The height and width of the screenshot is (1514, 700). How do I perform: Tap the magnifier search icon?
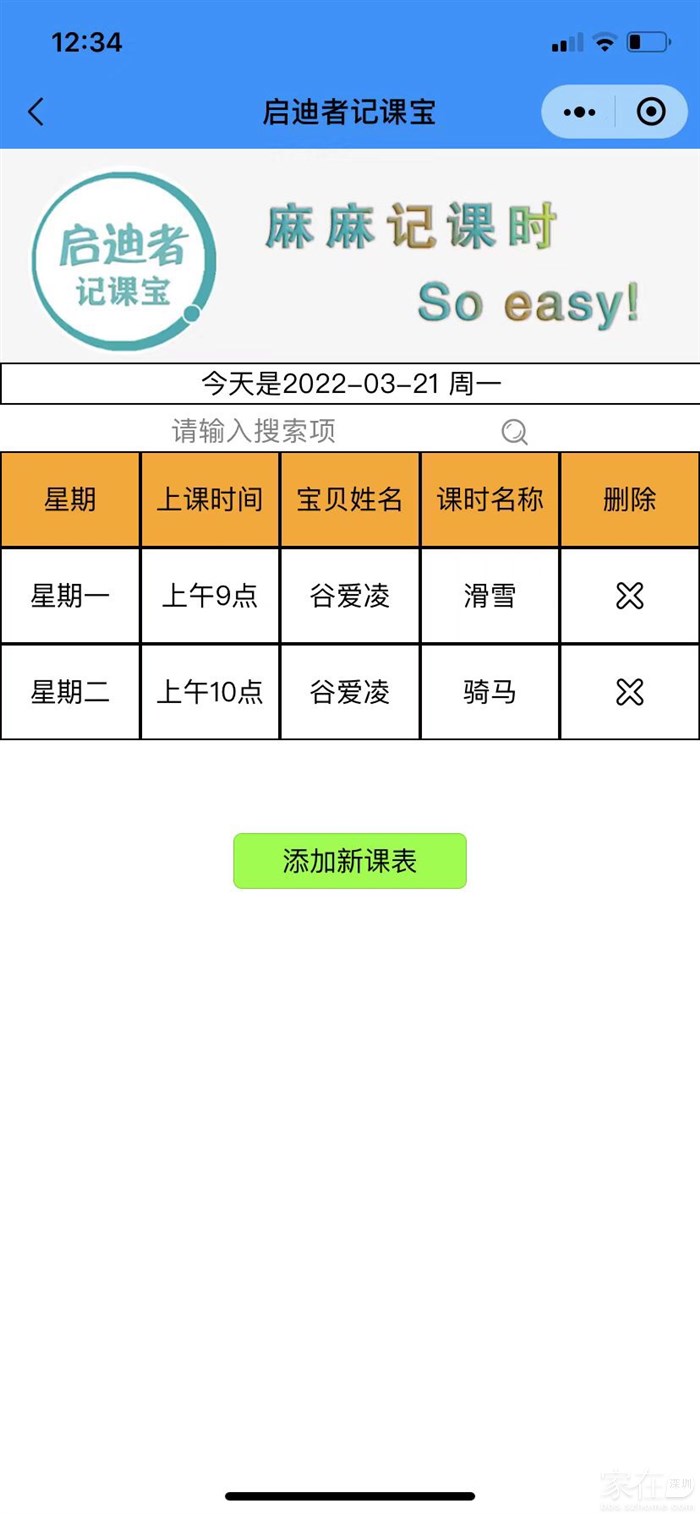click(514, 432)
